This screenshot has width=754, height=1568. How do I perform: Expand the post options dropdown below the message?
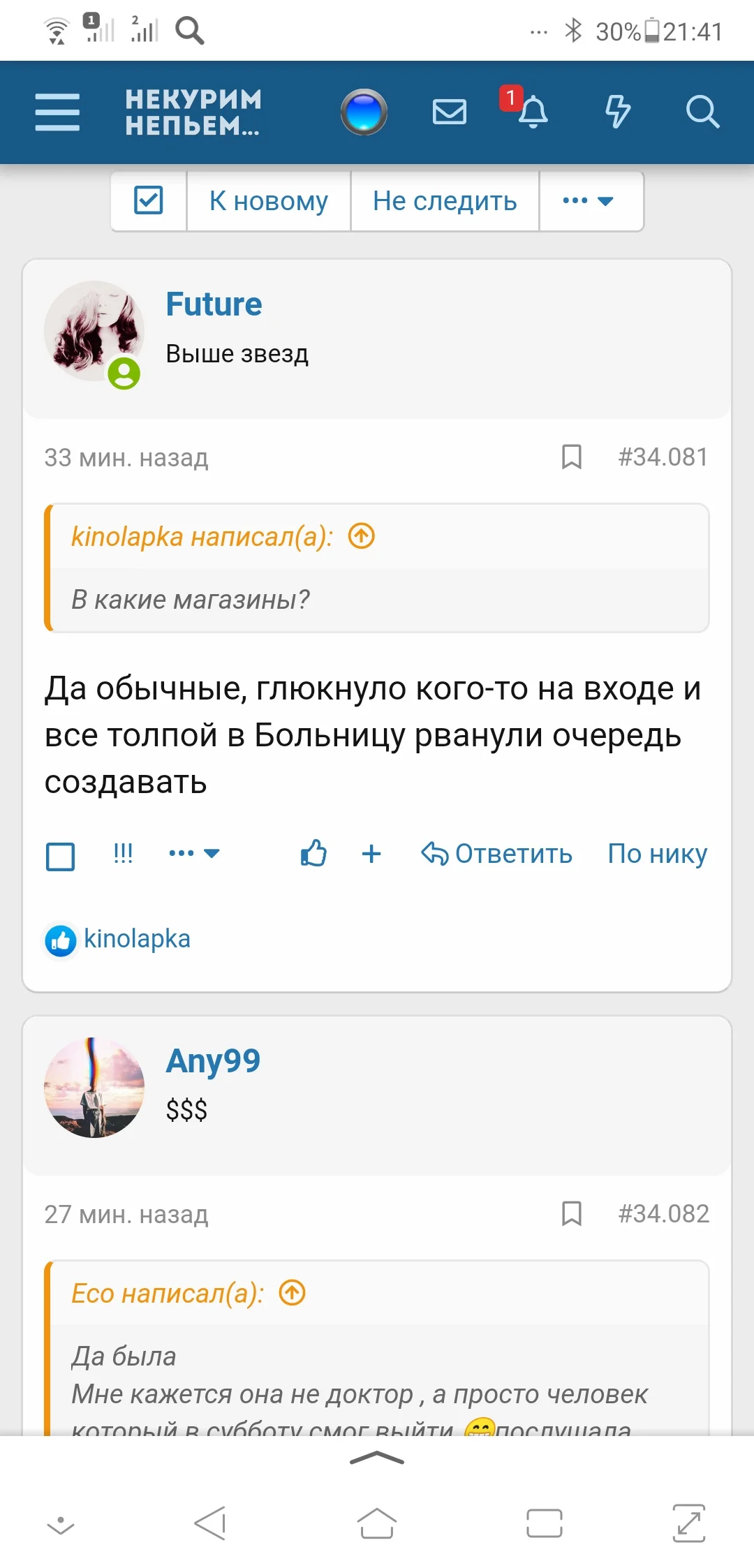point(193,853)
